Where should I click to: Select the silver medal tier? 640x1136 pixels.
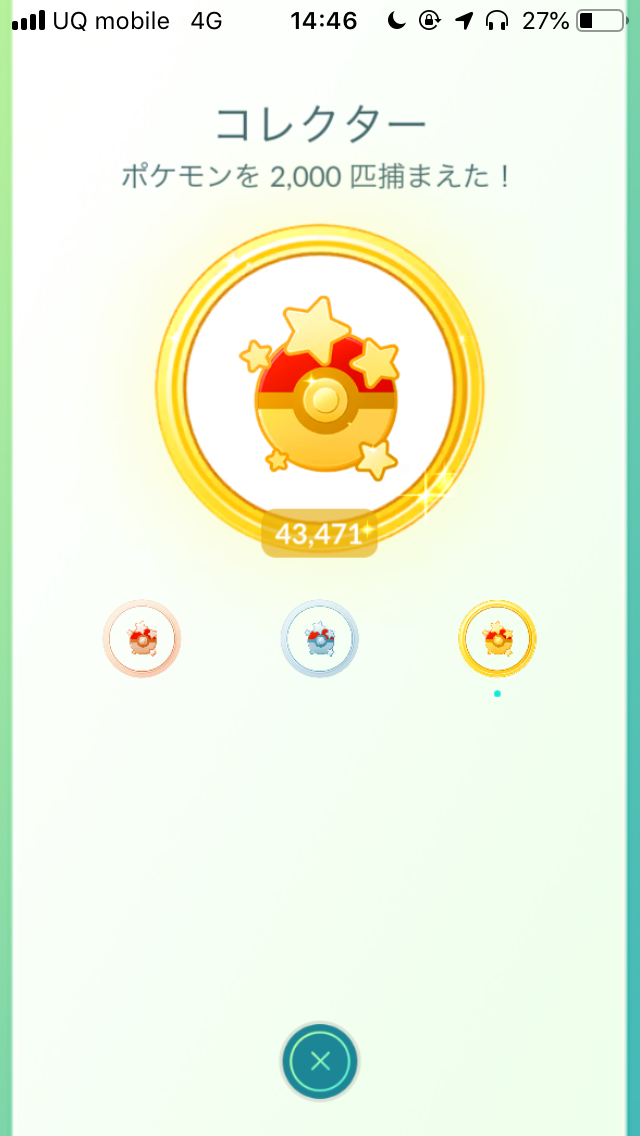(x=319, y=638)
